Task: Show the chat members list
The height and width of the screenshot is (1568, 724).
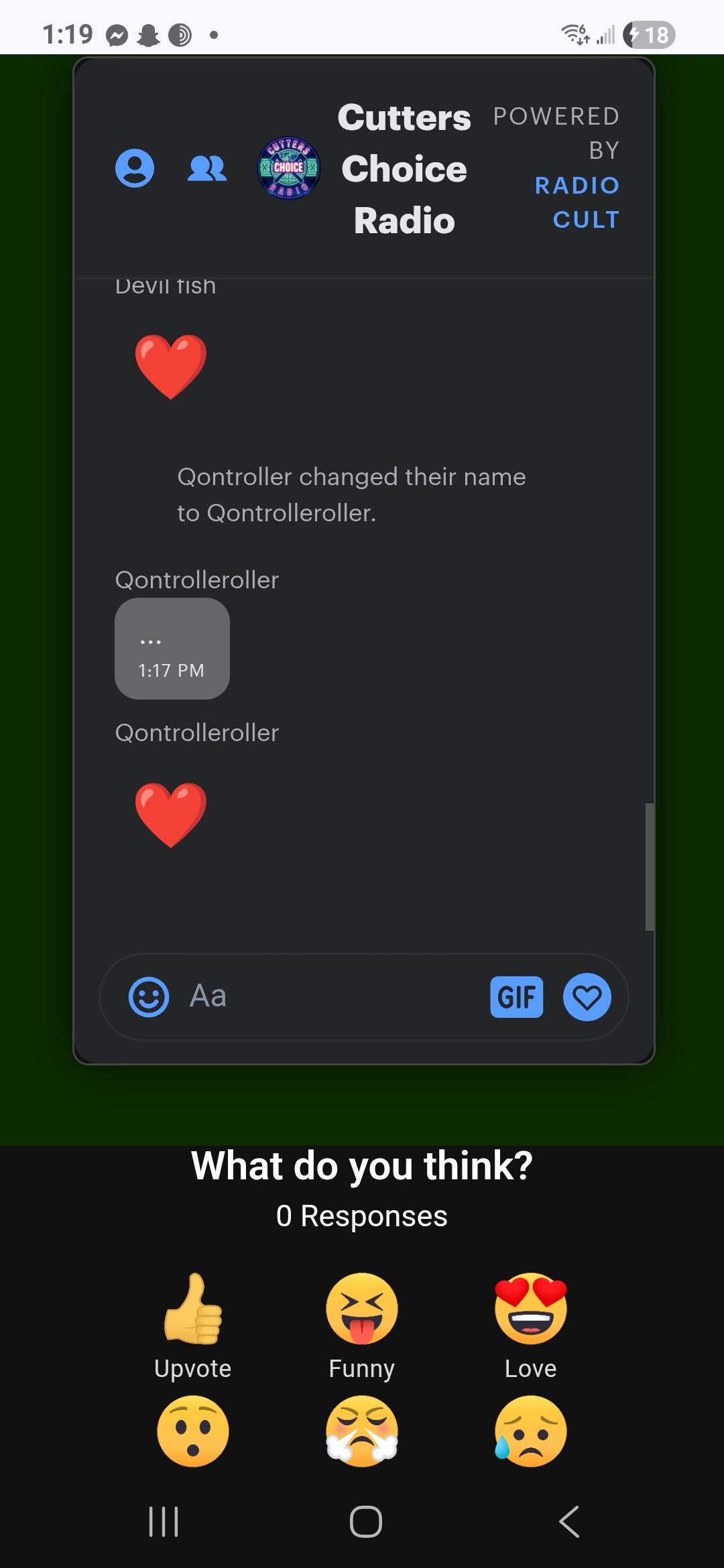Action: pyautogui.click(x=206, y=168)
